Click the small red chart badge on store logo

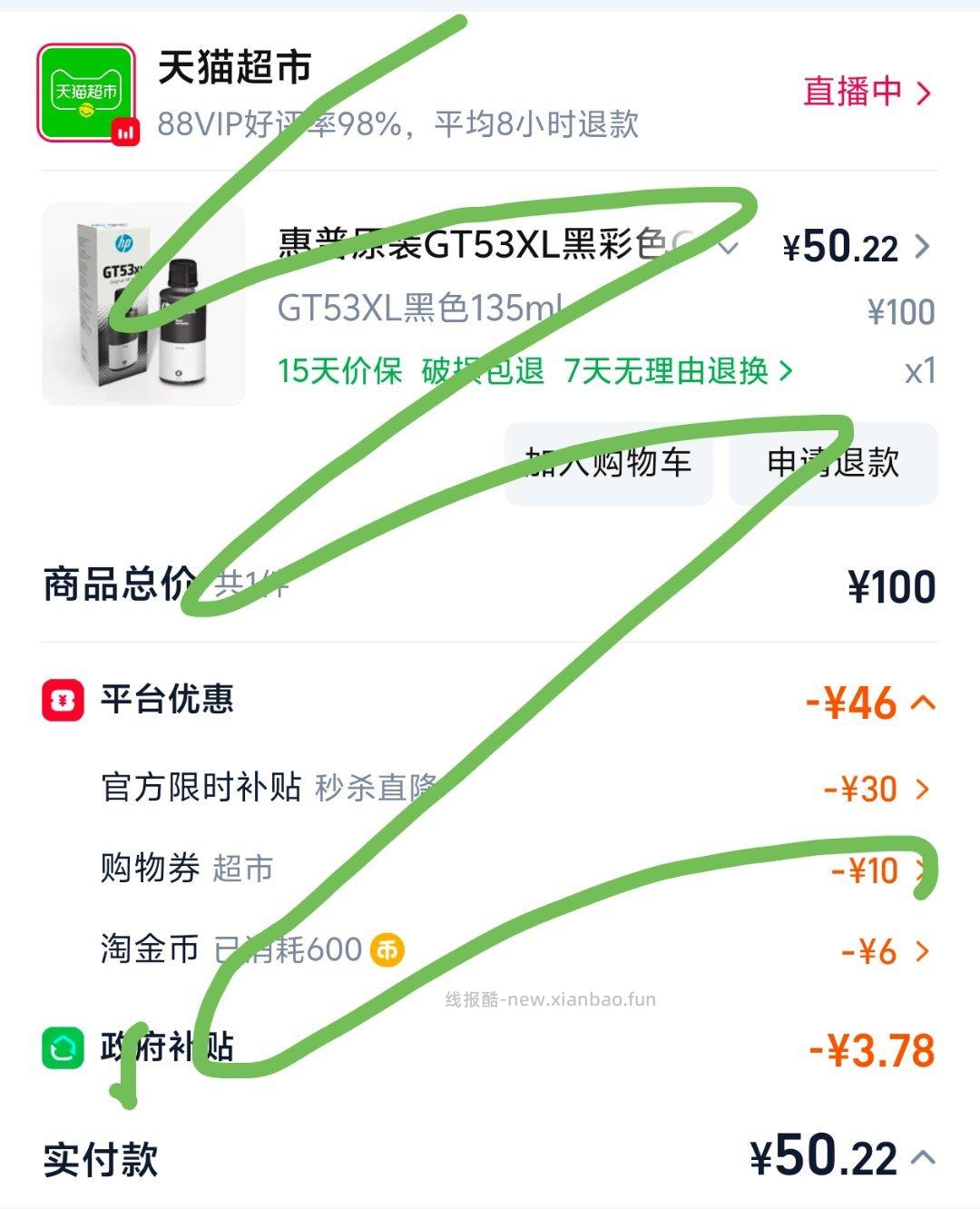122,132
